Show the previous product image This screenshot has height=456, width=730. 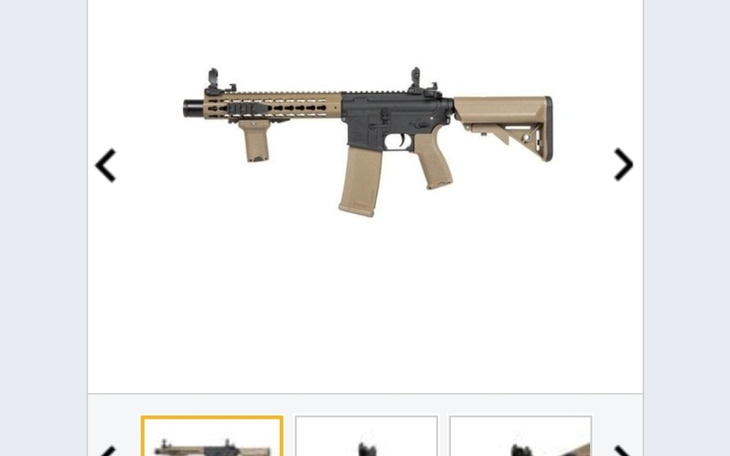[106, 165]
